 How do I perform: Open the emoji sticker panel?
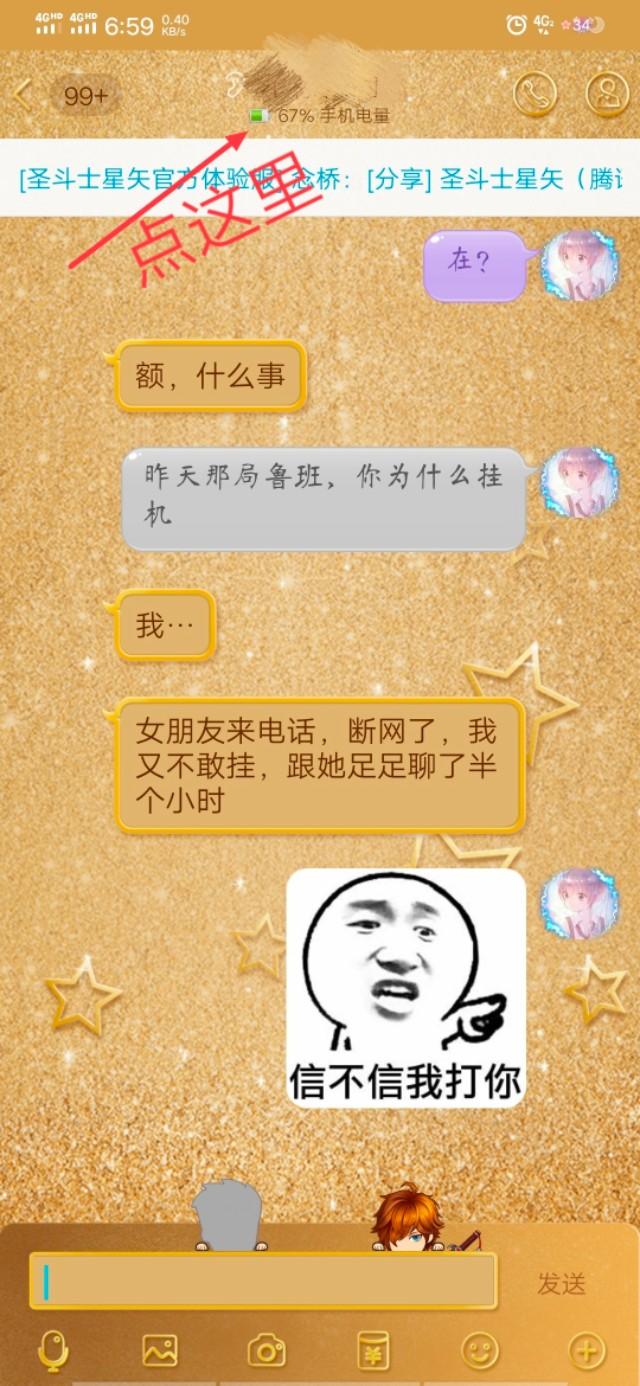[x=480, y=1351]
